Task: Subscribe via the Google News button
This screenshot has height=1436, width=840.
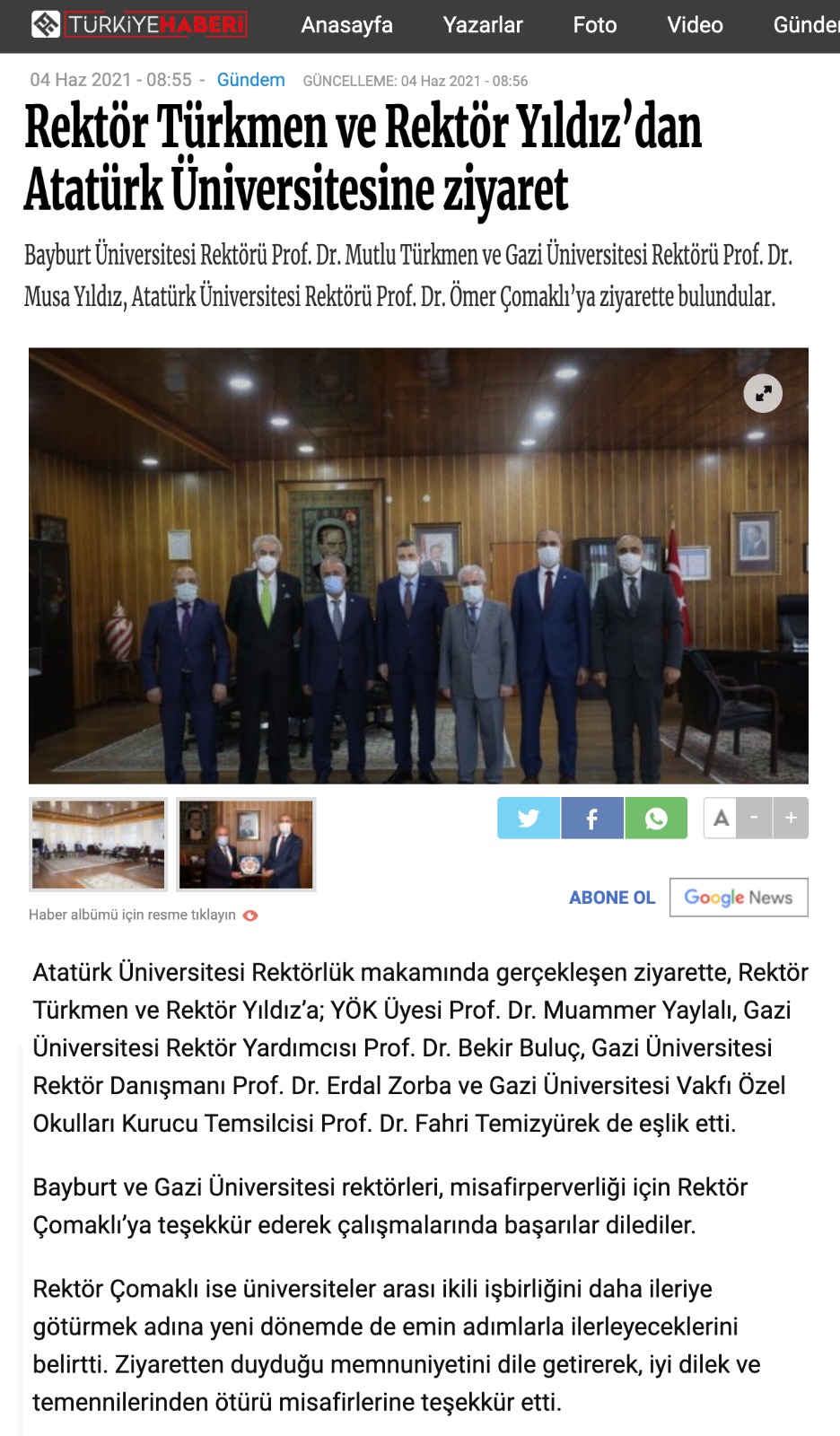Action: point(739,897)
